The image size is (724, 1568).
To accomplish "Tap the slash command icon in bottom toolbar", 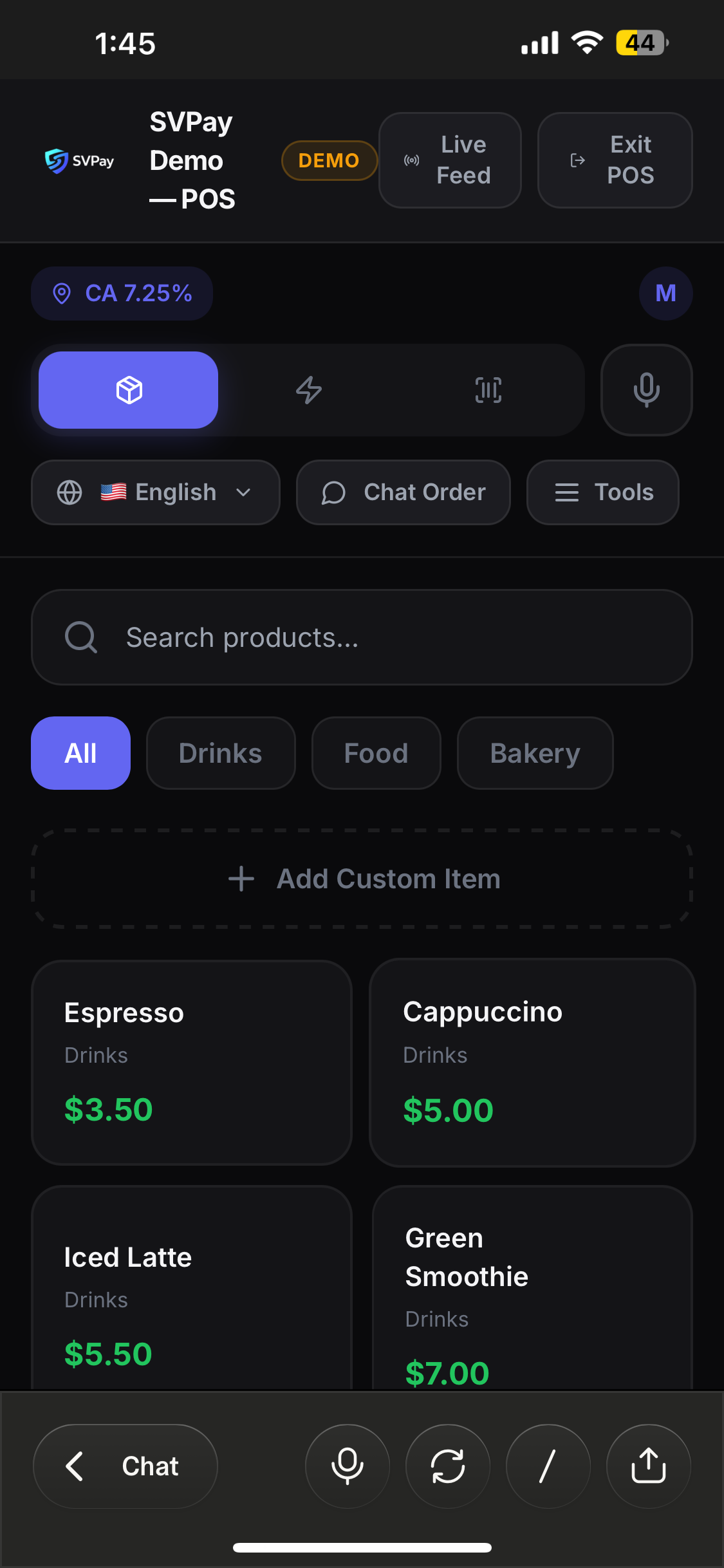I will coord(548,1466).
